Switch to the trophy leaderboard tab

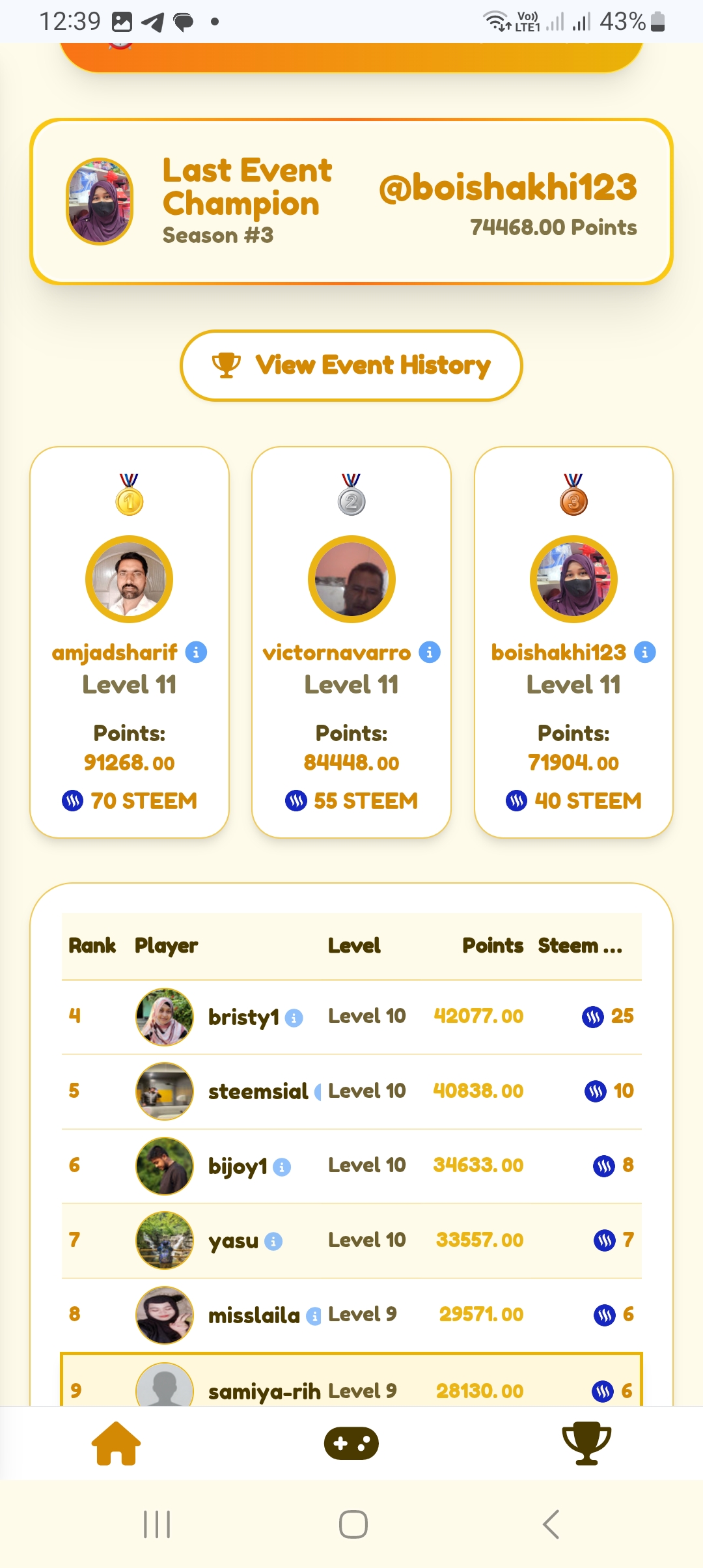[x=586, y=1444]
